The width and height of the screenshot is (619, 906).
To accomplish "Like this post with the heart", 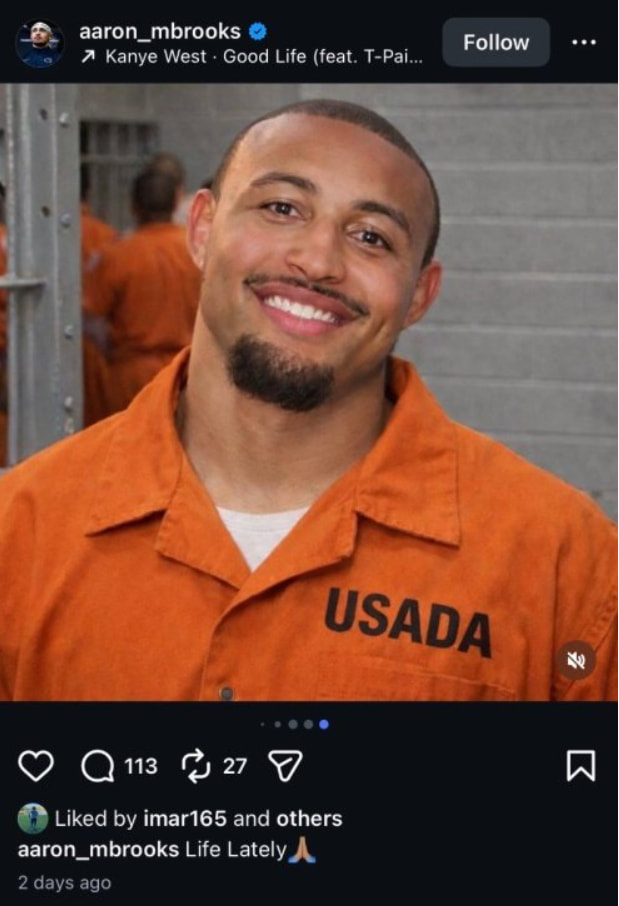I will 36,767.
